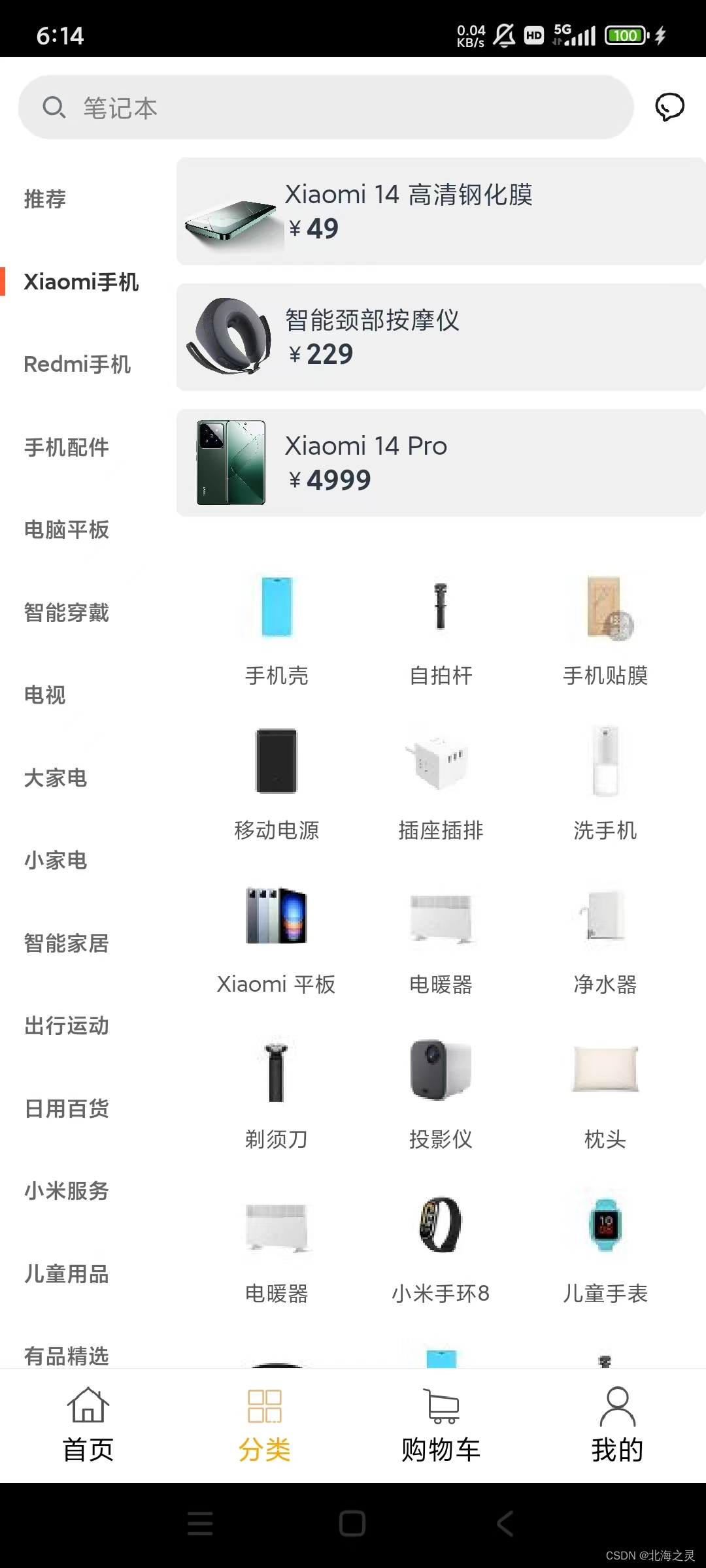The height and width of the screenshot is (1568, 706).
Task: Tap the system back button
Action: pos(505,1524)
